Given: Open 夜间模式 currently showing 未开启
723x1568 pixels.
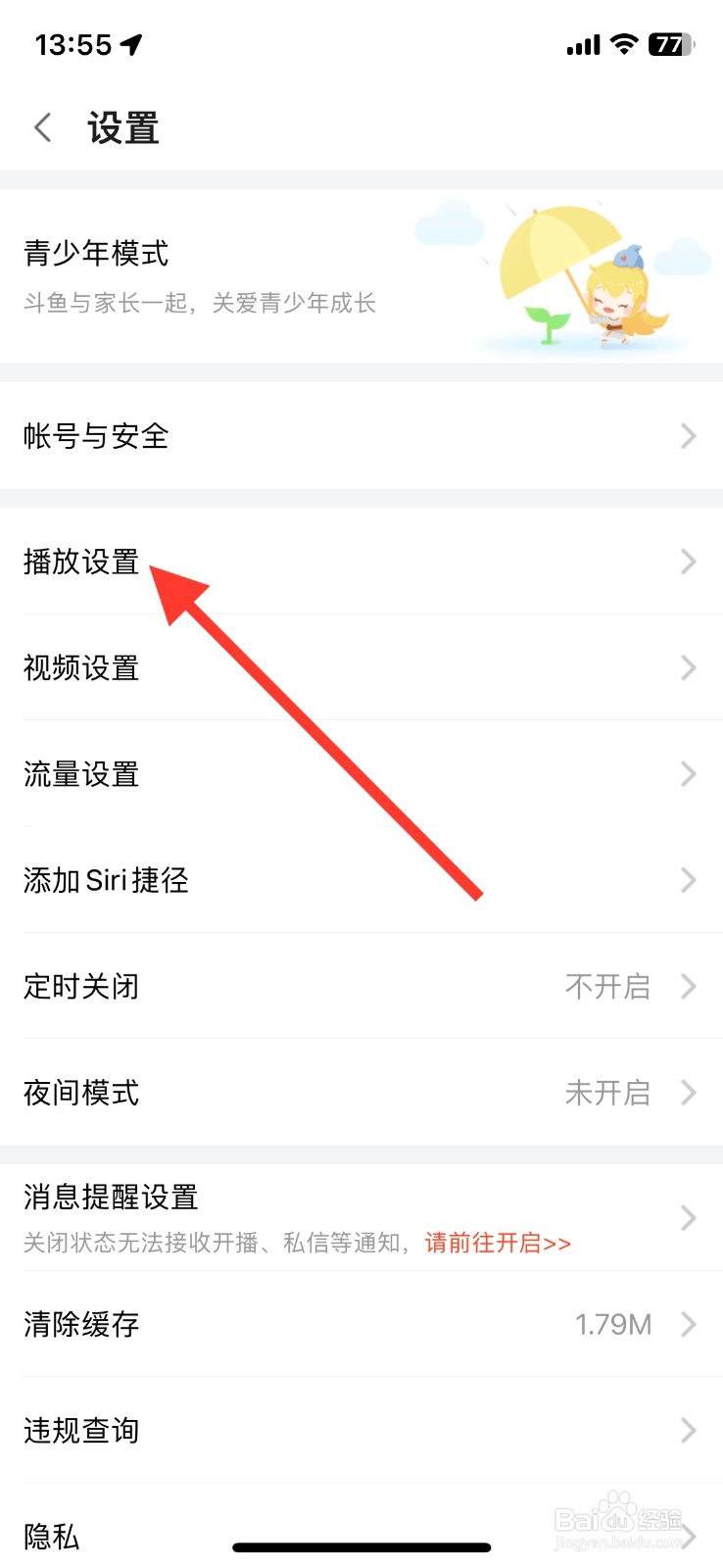Looking at the screenshot, I should click(x=361, y=1093).
